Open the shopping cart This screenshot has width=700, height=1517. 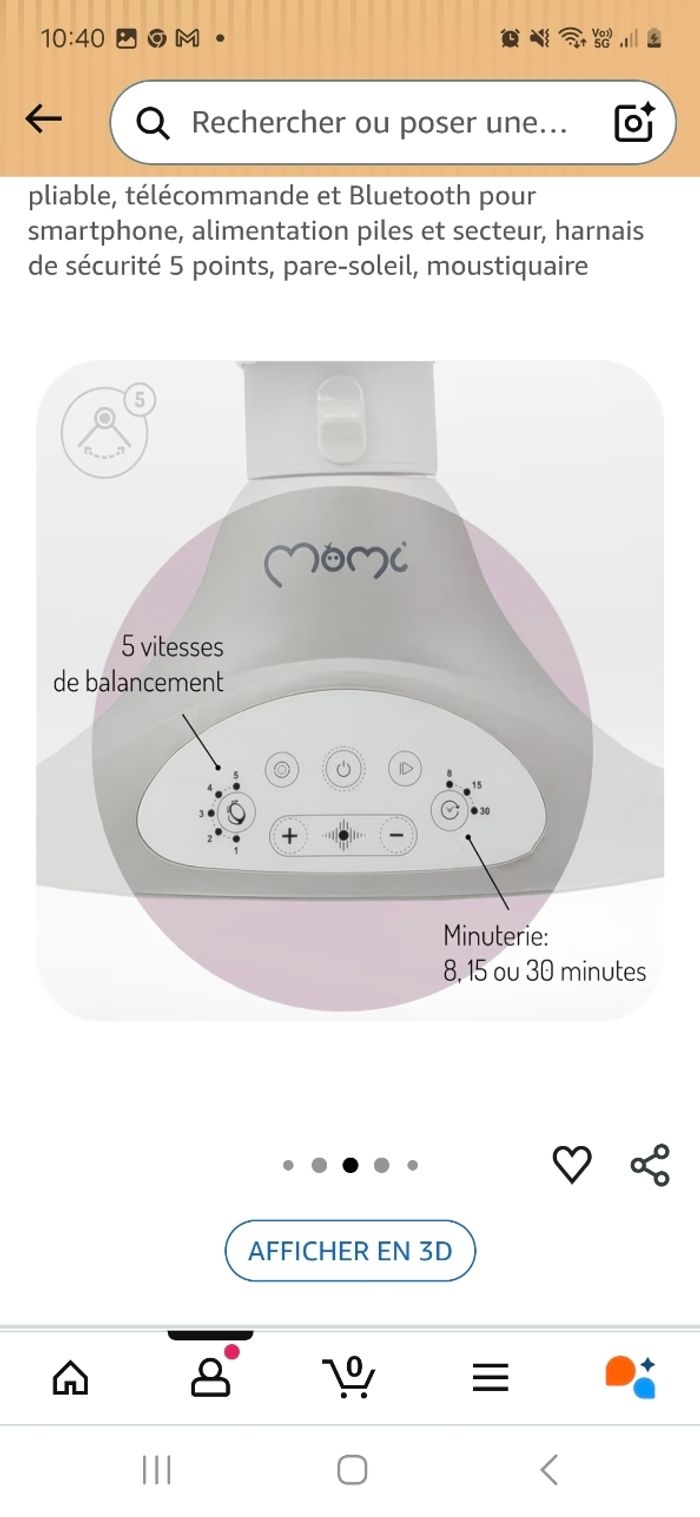coord(350,1376)
